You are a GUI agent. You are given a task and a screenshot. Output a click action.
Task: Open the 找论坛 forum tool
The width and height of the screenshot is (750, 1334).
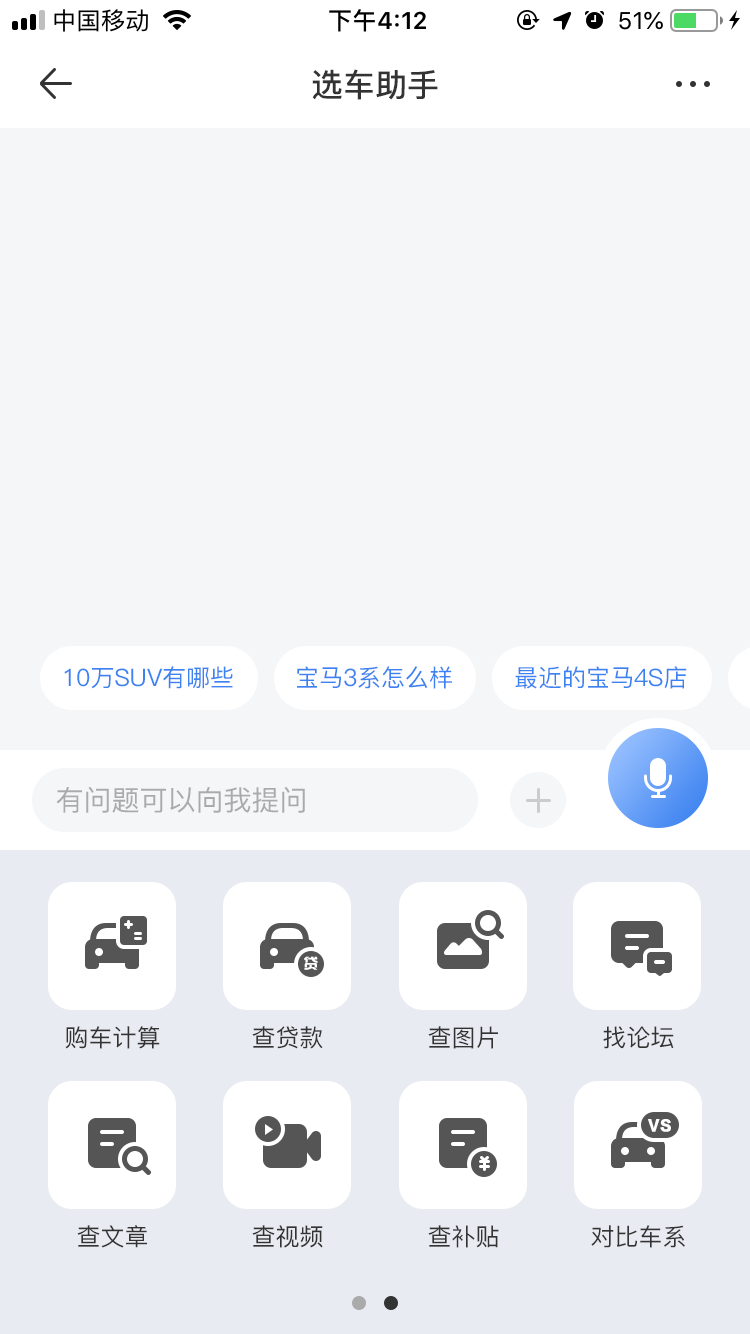pos(637,946)
